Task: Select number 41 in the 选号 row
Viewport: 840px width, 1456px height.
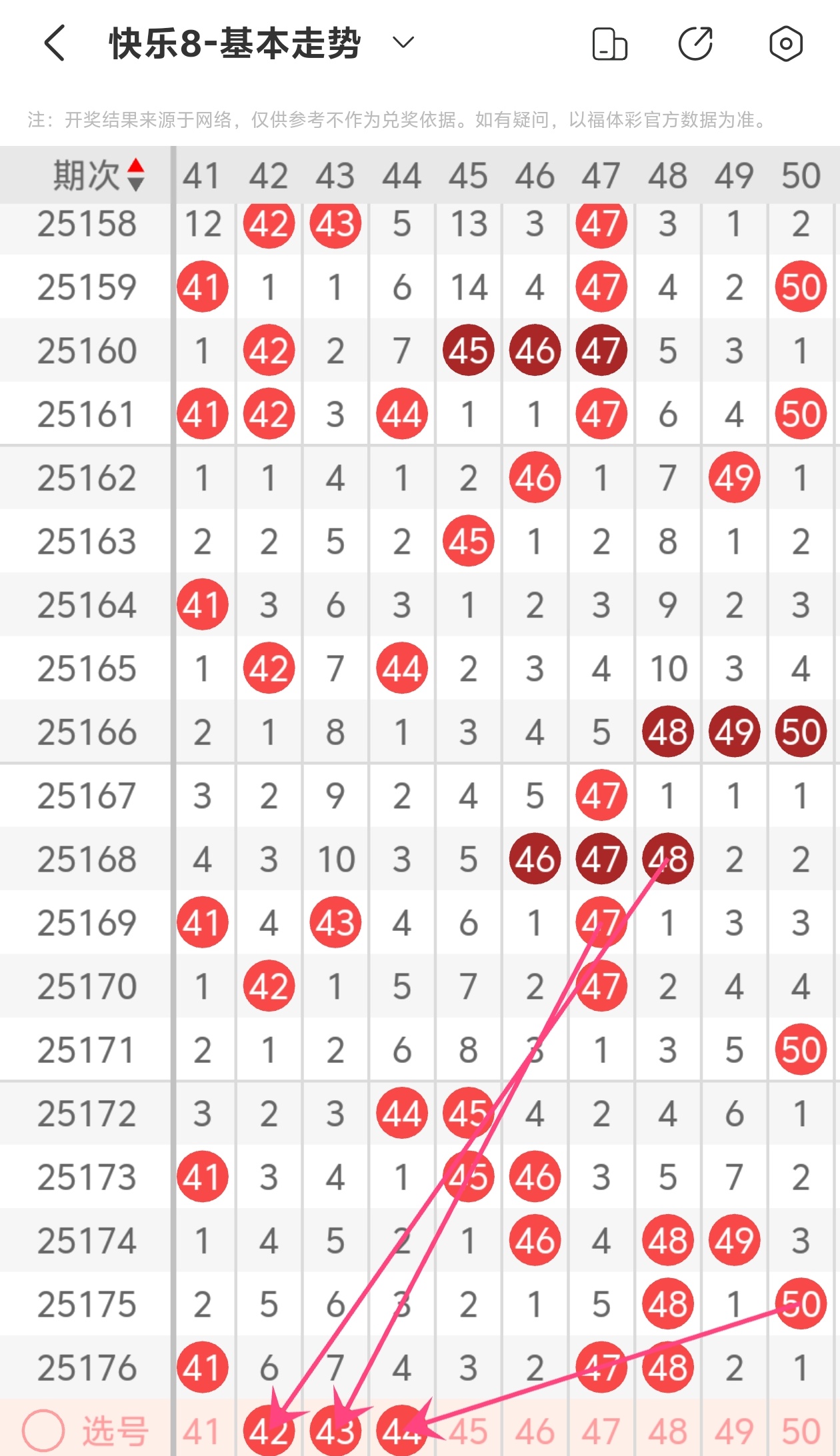Action: (x=202, y=1431)
